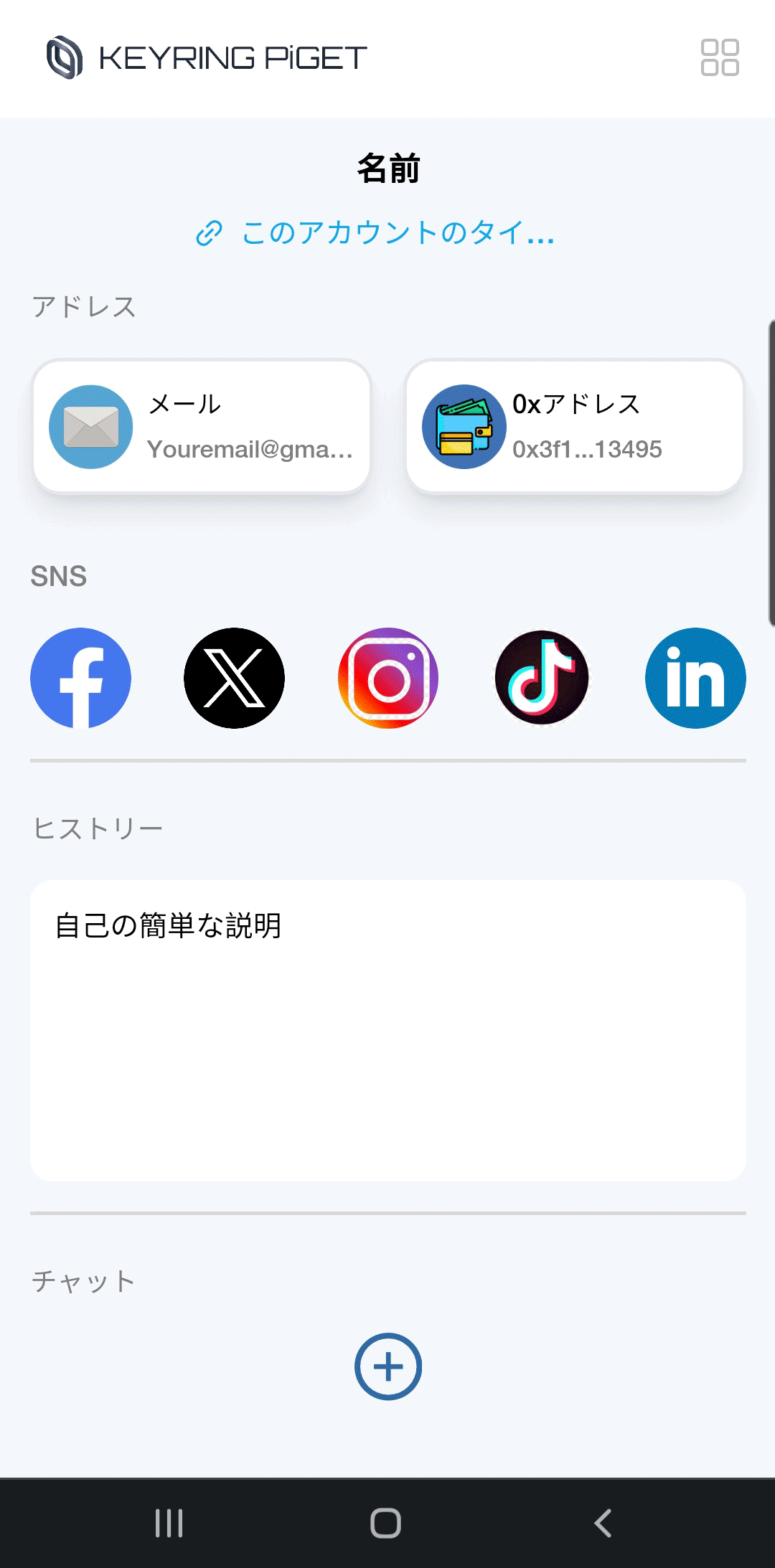Open the TikTok SNS icon

tap(542, 678)
